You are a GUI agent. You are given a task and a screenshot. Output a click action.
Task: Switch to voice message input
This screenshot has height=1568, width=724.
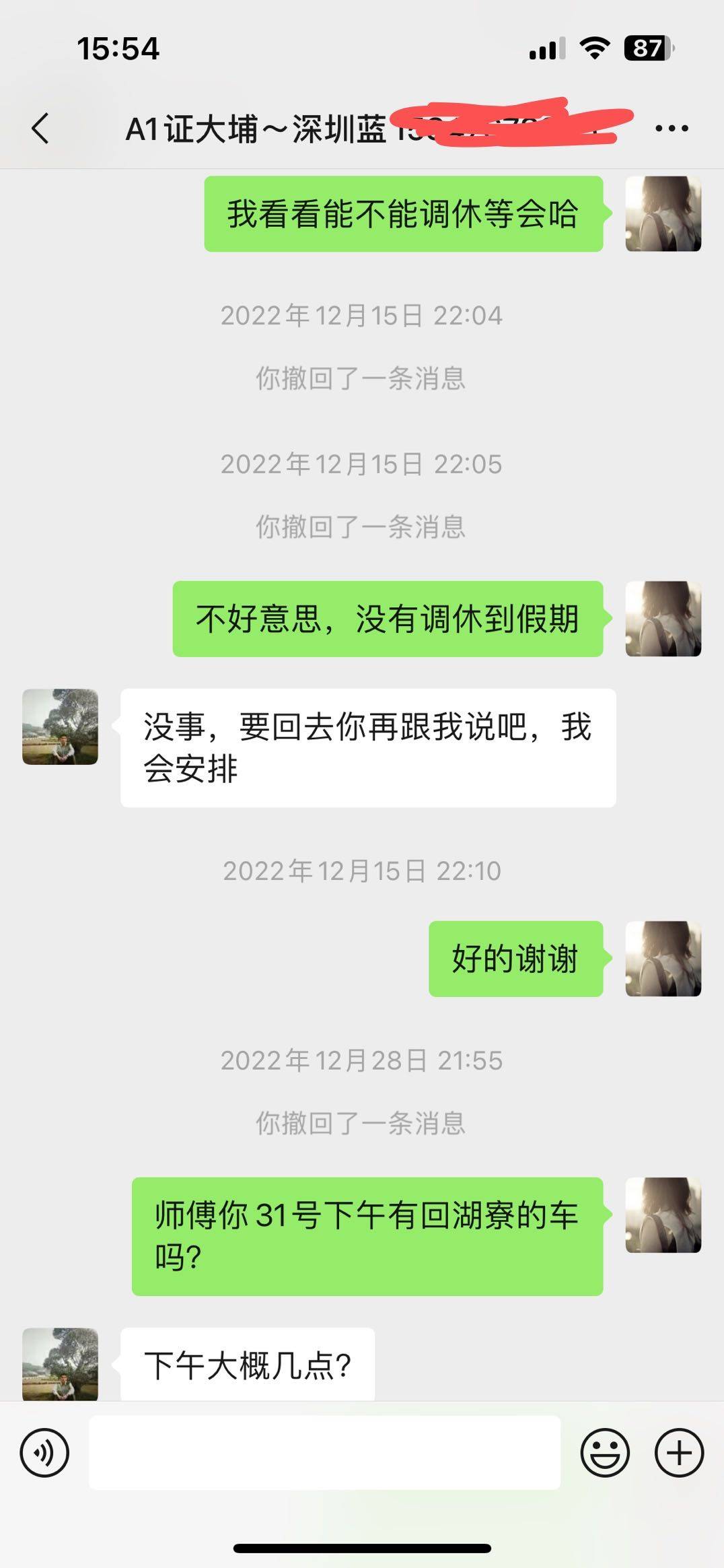tap(44, 1452)
